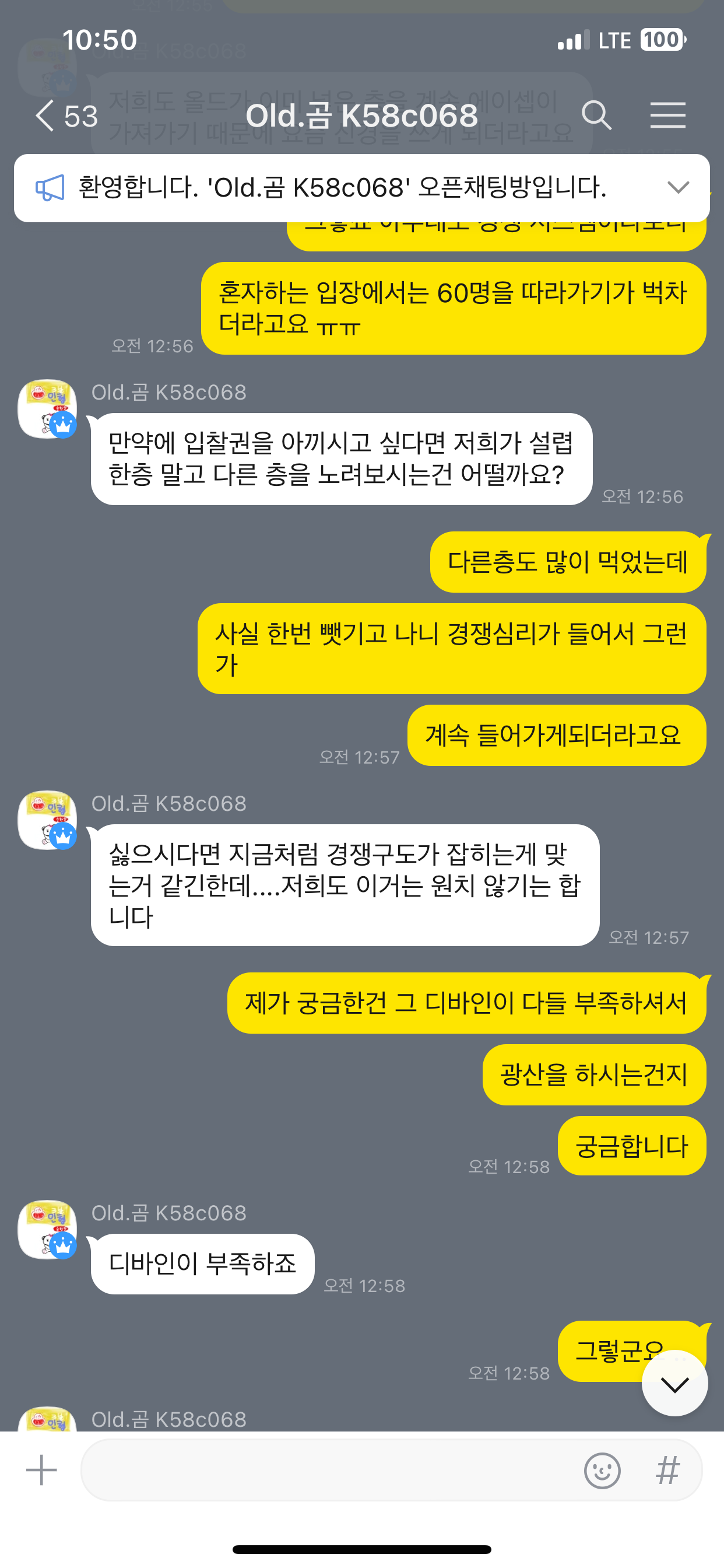View profile of sender asking about 입찰권

click(x=47, y=409)
